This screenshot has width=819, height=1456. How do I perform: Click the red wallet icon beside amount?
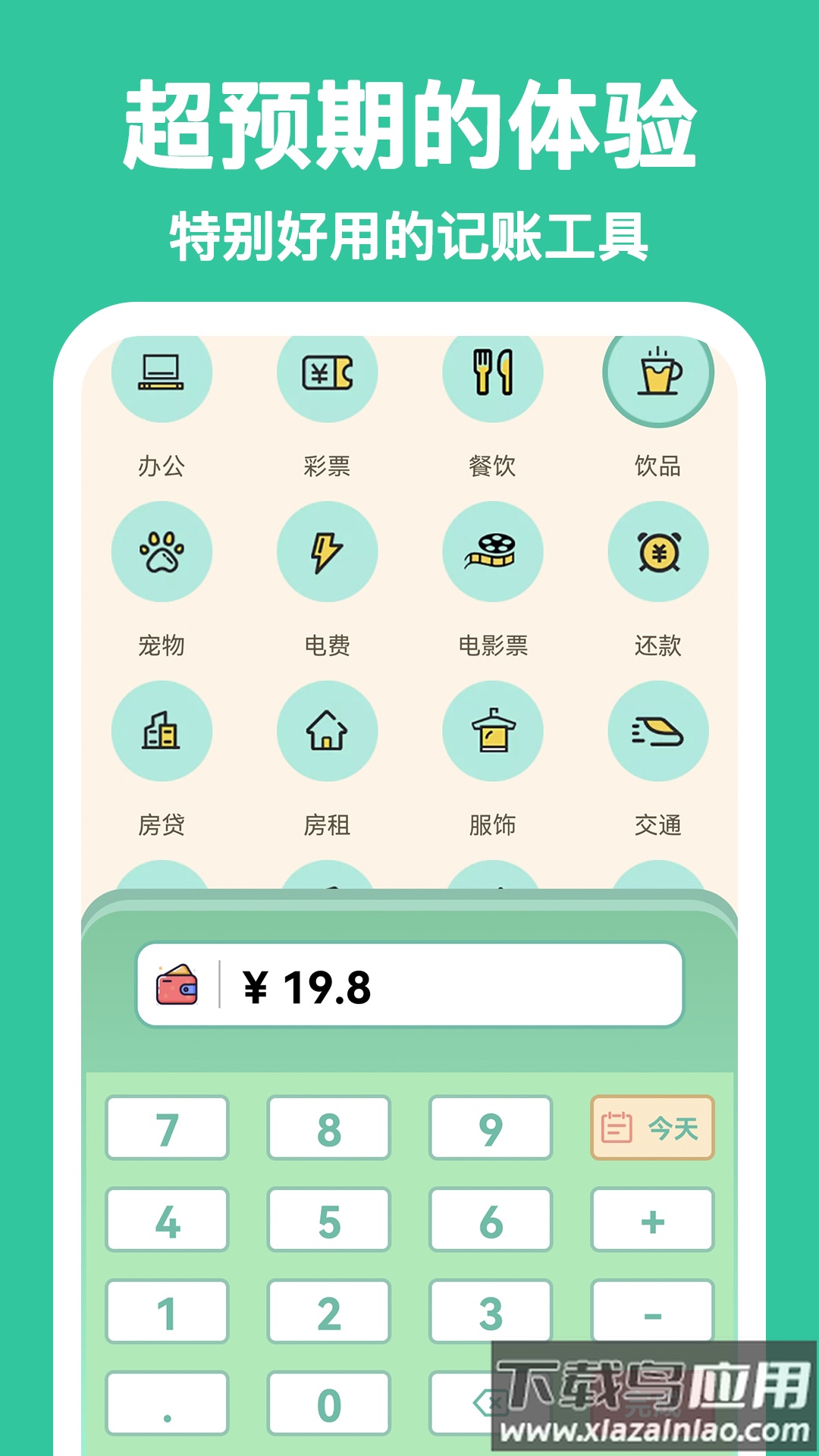(x=176, y=984)
